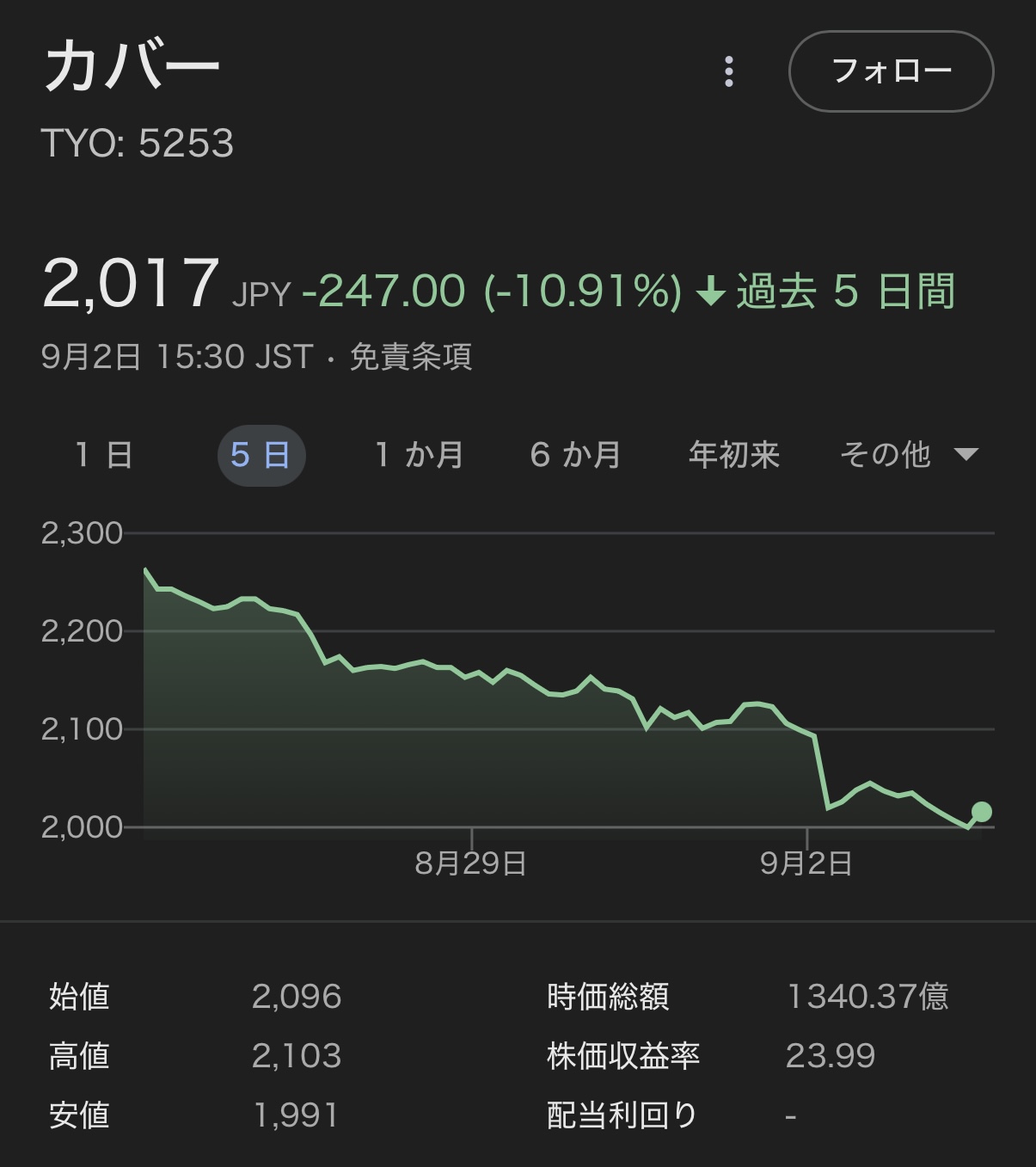Show the 1 か月 chart range
The image size is (1036, 1167).
[419, 455]
